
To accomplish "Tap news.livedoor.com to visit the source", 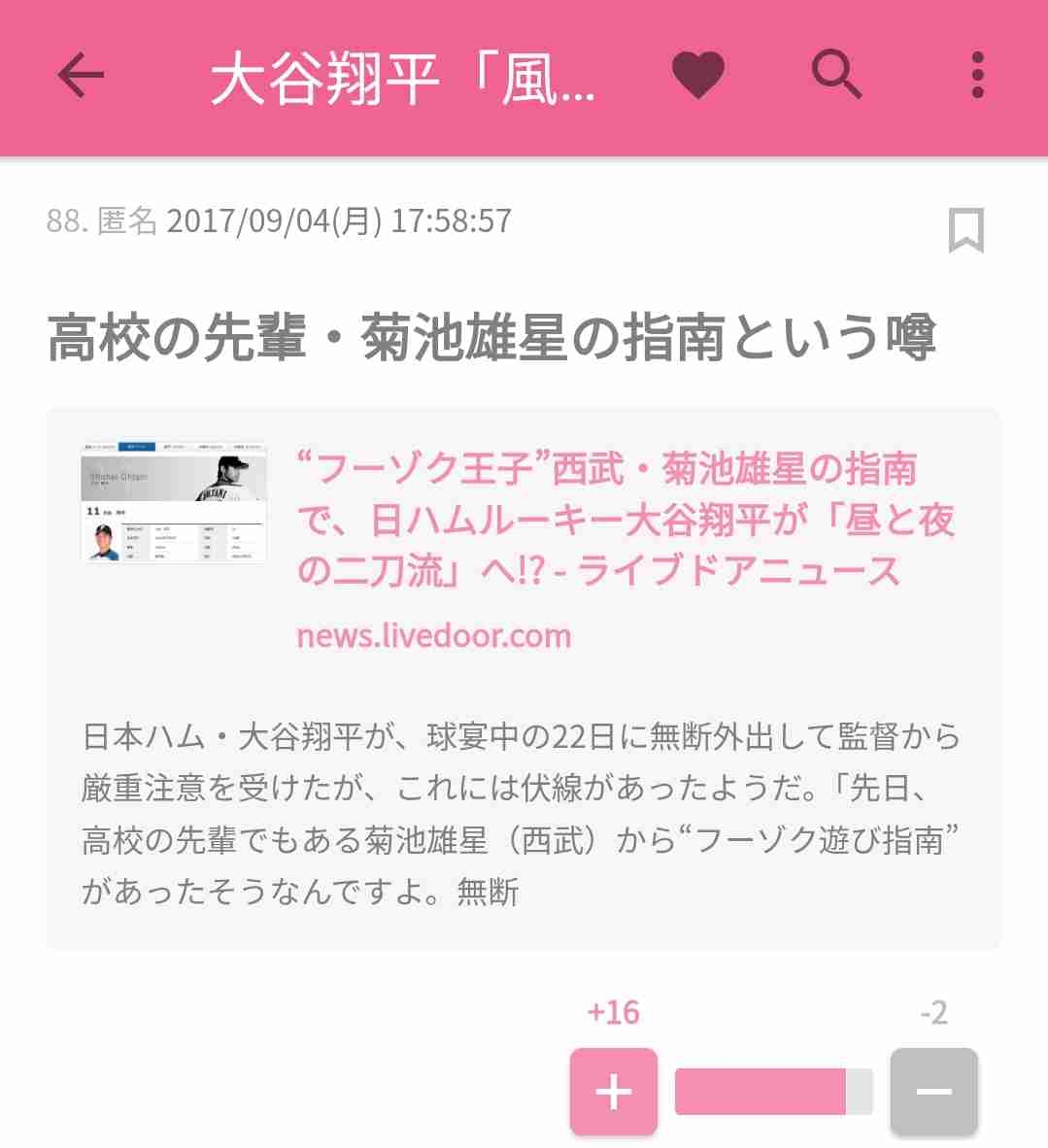I will [x=434, y=636].
